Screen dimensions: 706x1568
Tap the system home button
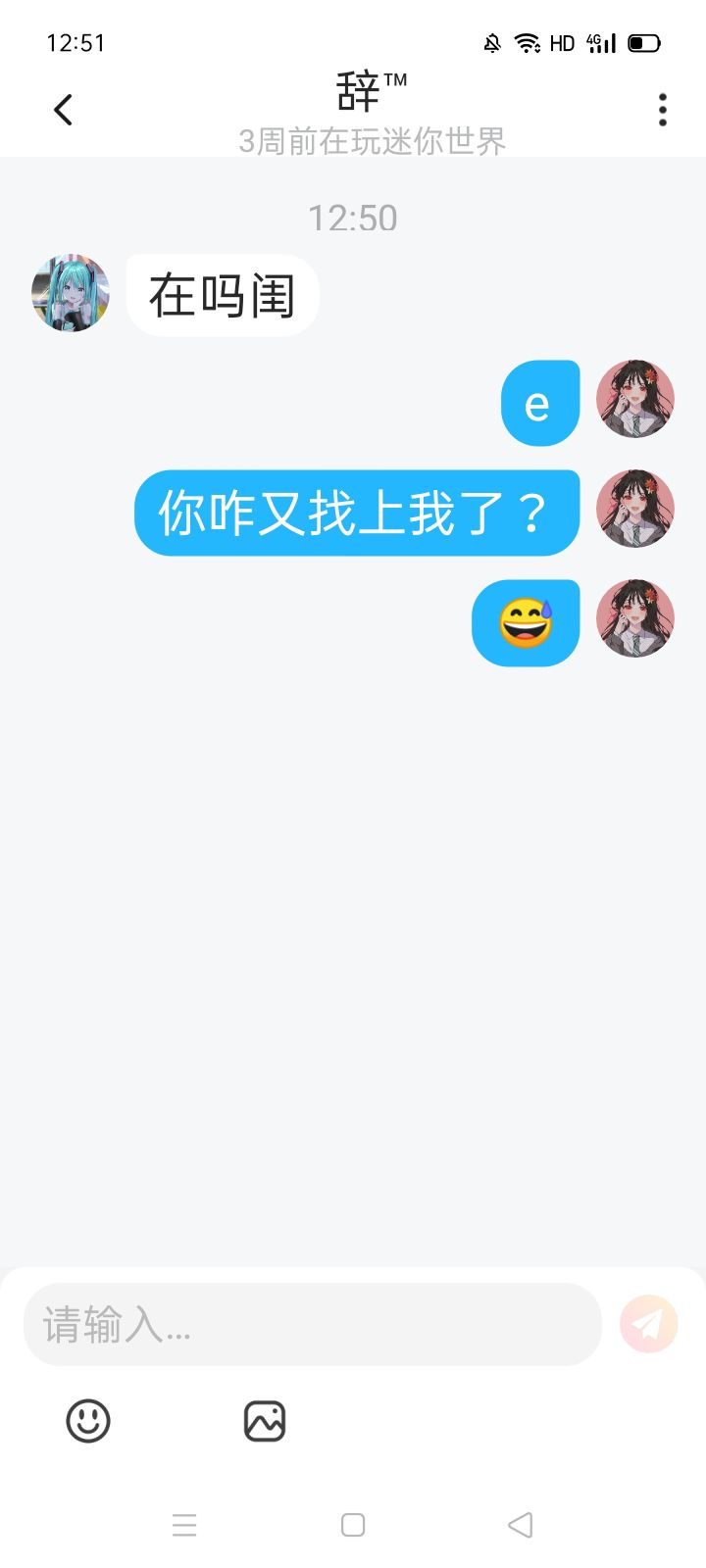pyautogui.click(x=353, y=1525)
